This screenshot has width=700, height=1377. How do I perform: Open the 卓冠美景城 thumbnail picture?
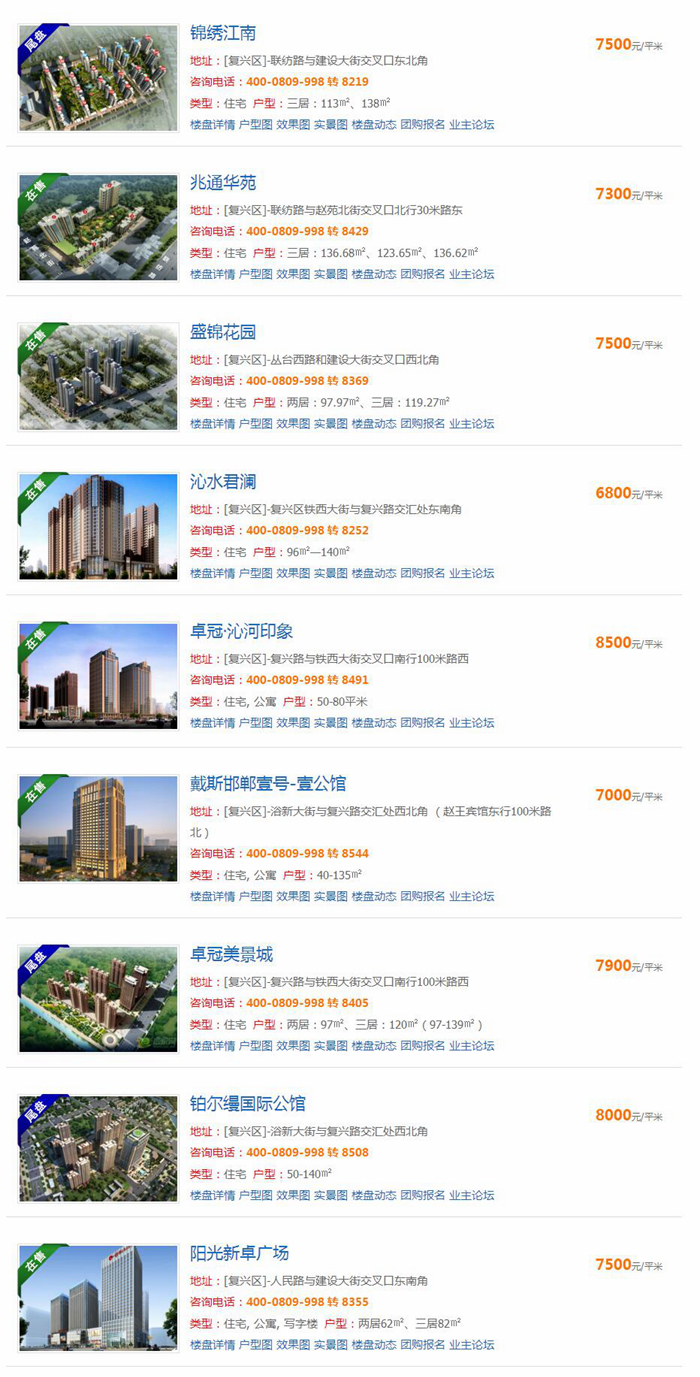(98, 998)
